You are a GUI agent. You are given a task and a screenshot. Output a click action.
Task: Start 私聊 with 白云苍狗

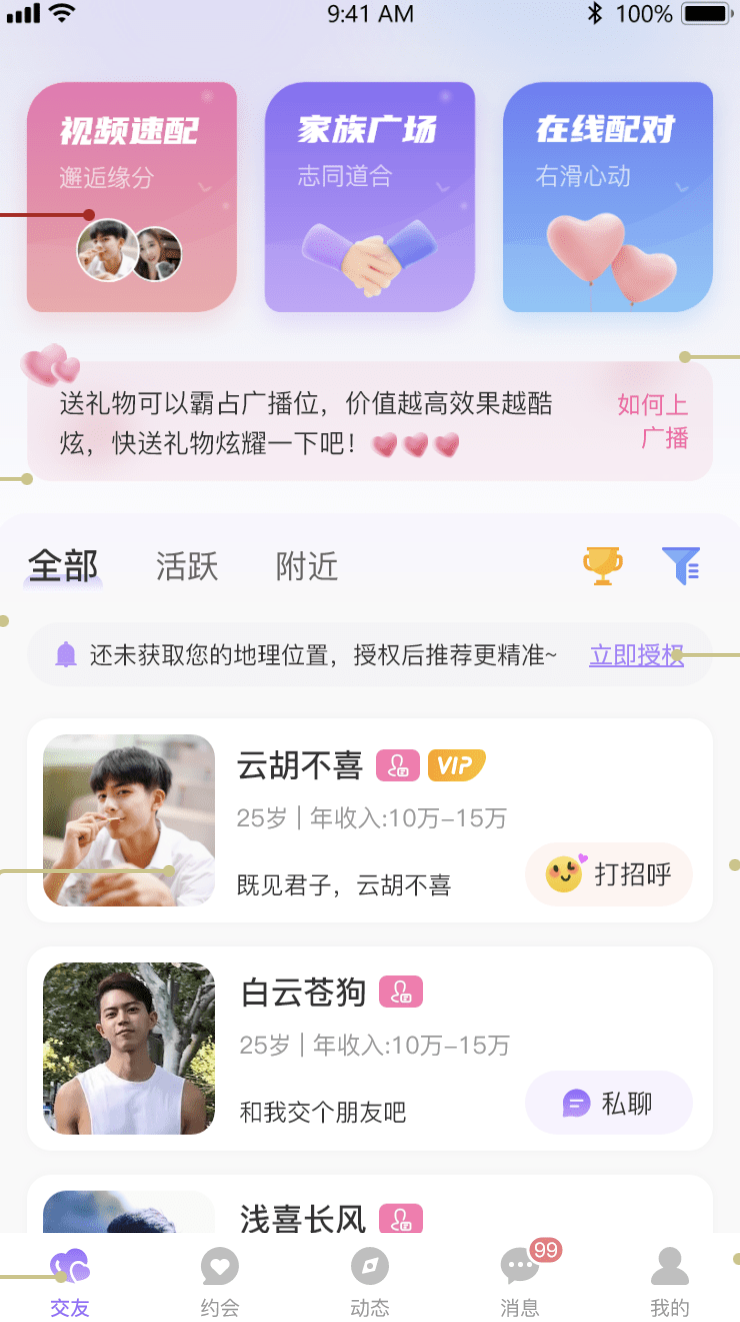(609, 1103)
